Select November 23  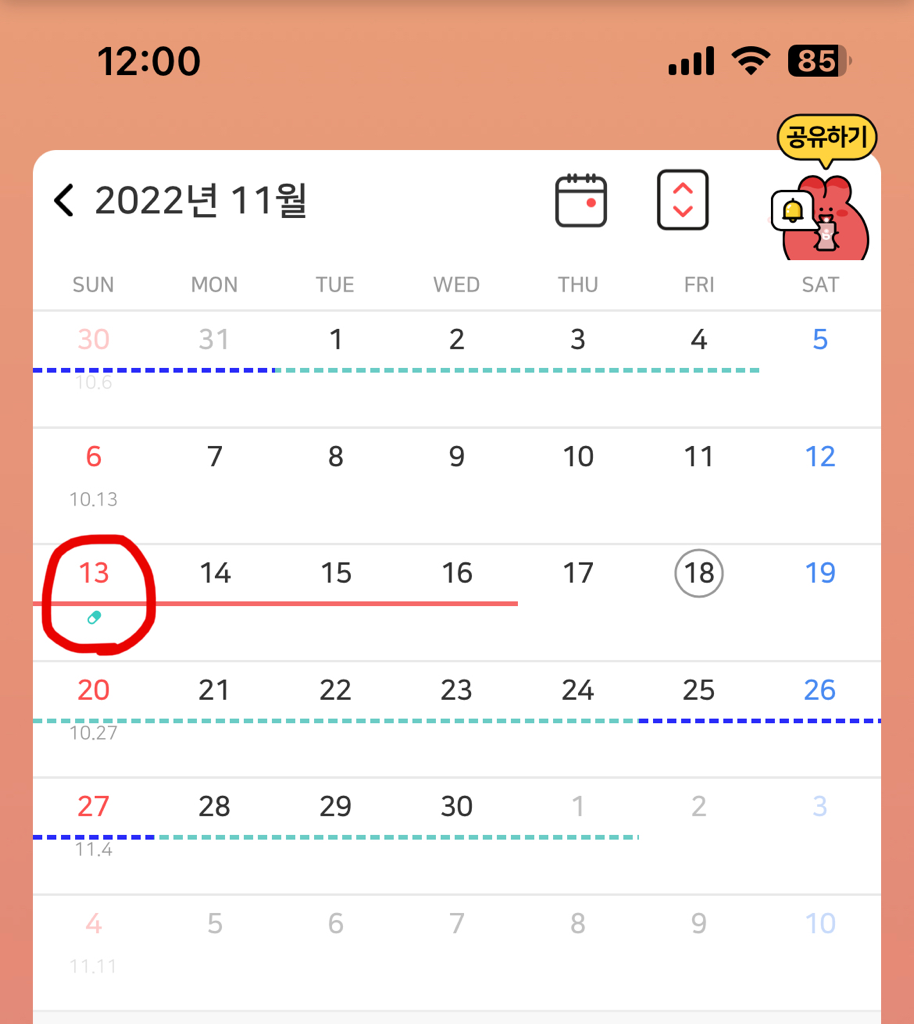457,690
